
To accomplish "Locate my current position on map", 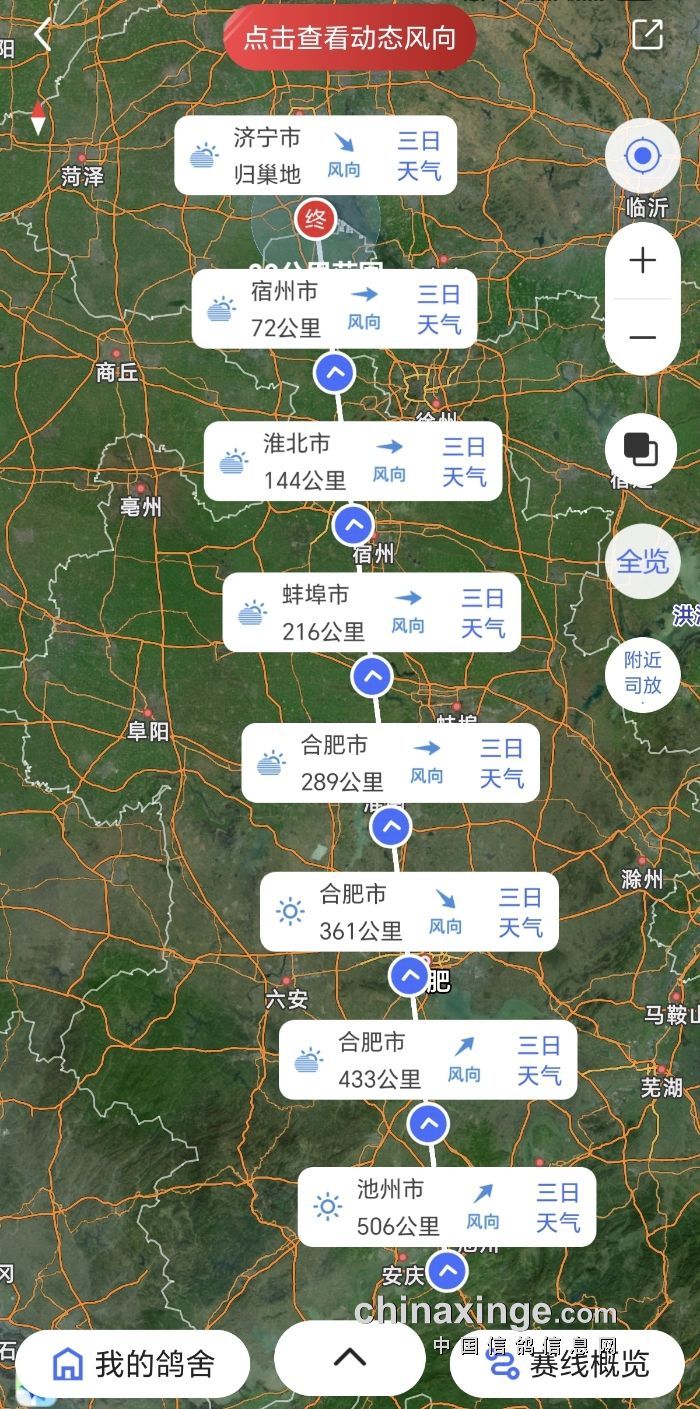I will click(642, 156).
